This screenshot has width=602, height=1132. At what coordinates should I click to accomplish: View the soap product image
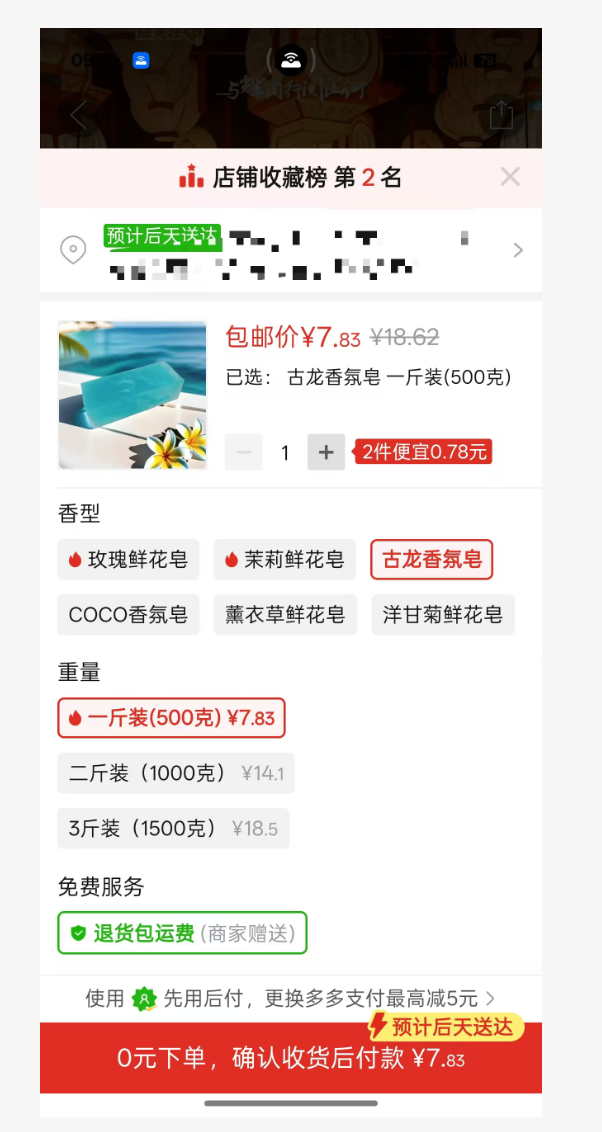tap(132, 395)
